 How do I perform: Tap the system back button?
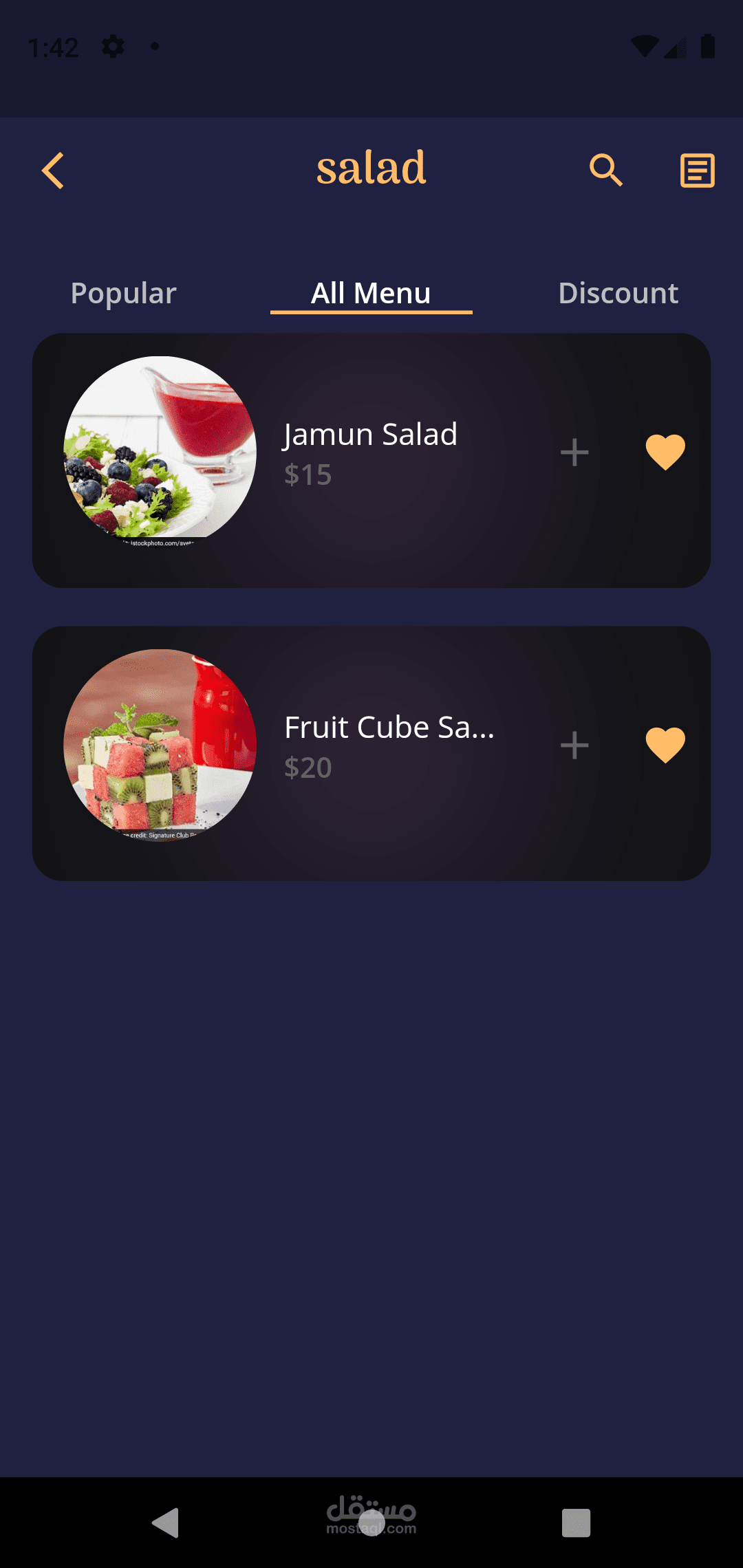tap(166, 1523)
